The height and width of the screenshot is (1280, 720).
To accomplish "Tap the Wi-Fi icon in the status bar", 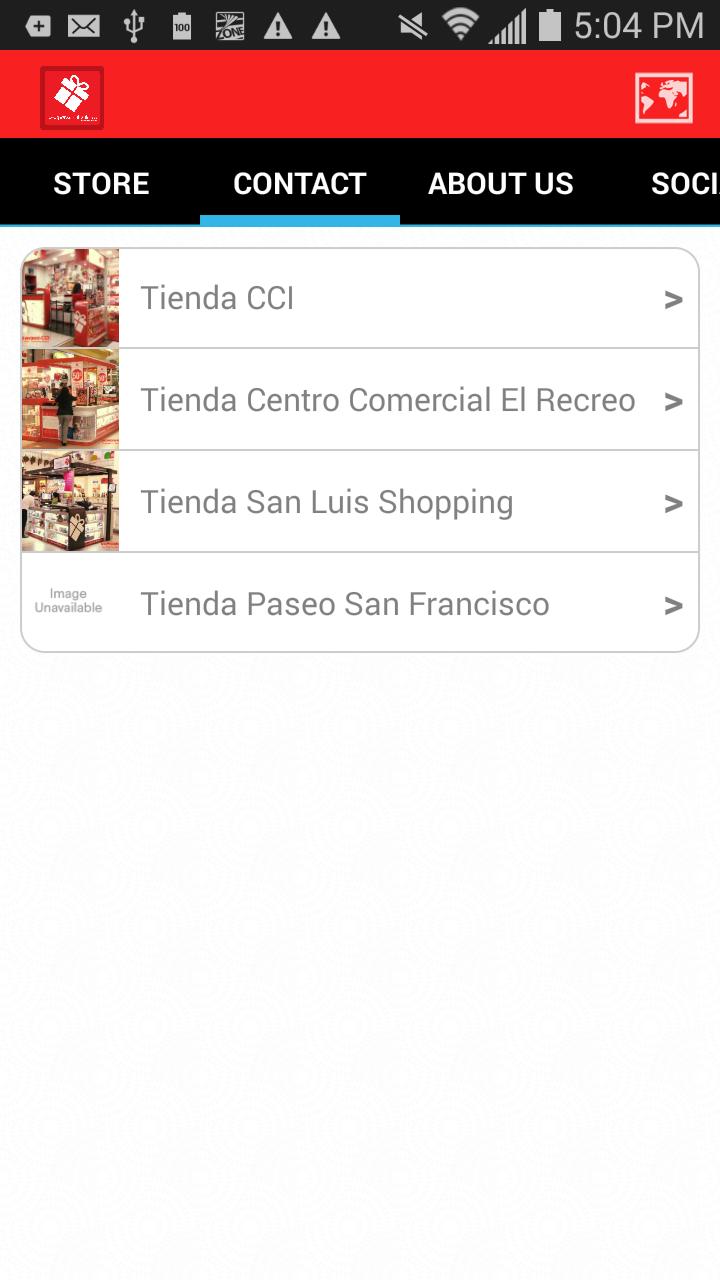I will [x=462, y=25].
